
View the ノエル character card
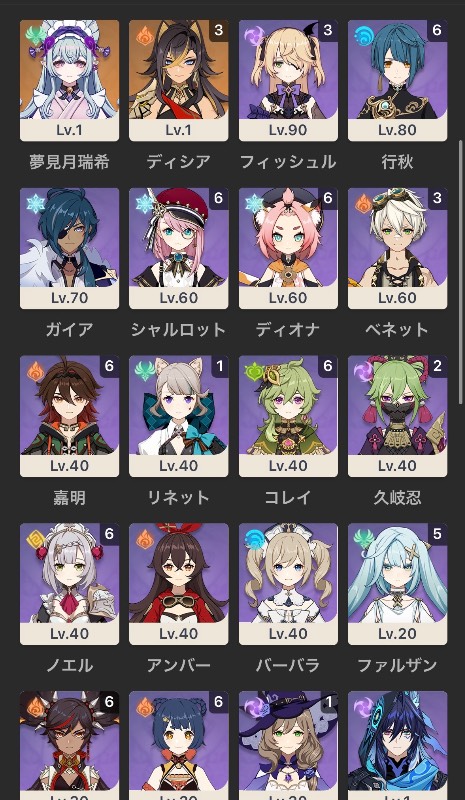click(x=69, y=584)
